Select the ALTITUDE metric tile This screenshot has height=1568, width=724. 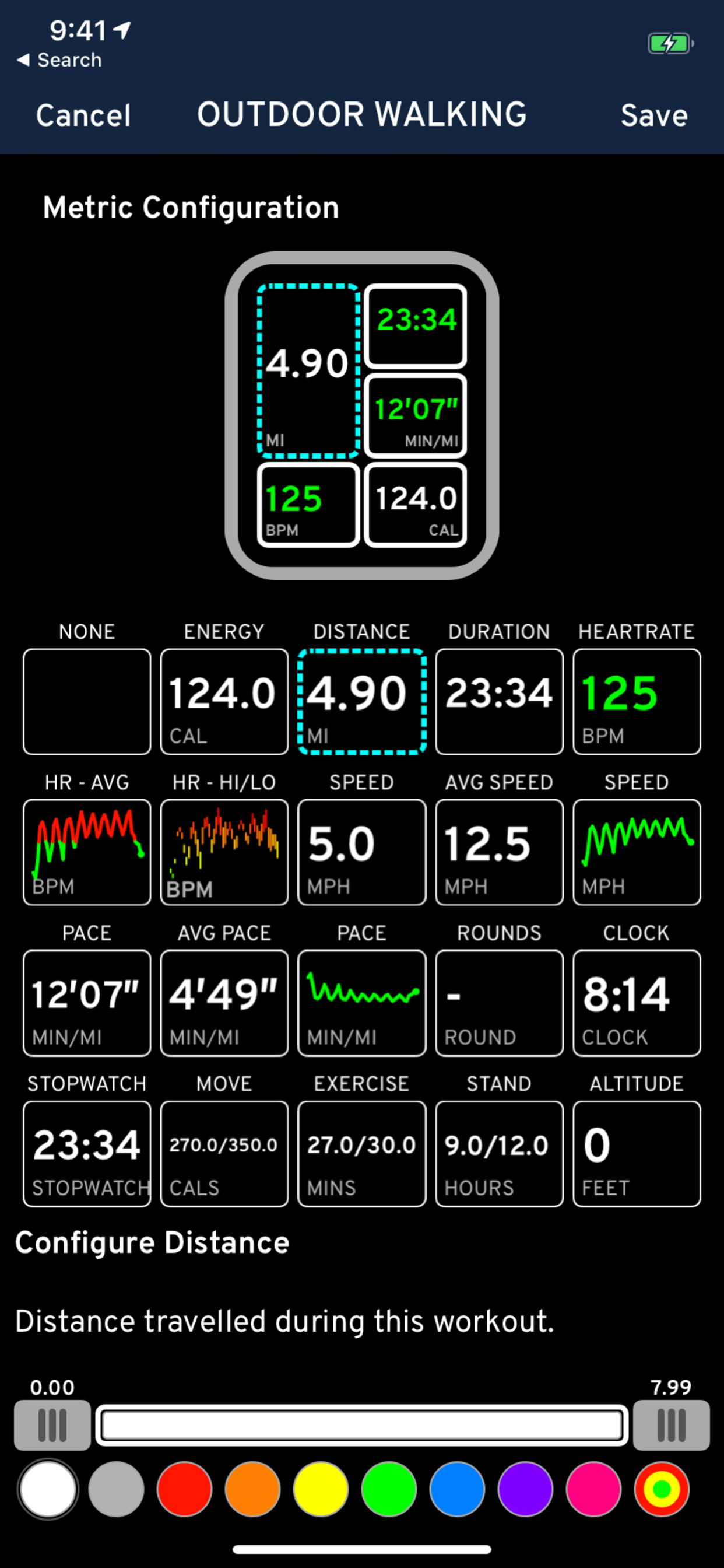(x=637, y=1153)
